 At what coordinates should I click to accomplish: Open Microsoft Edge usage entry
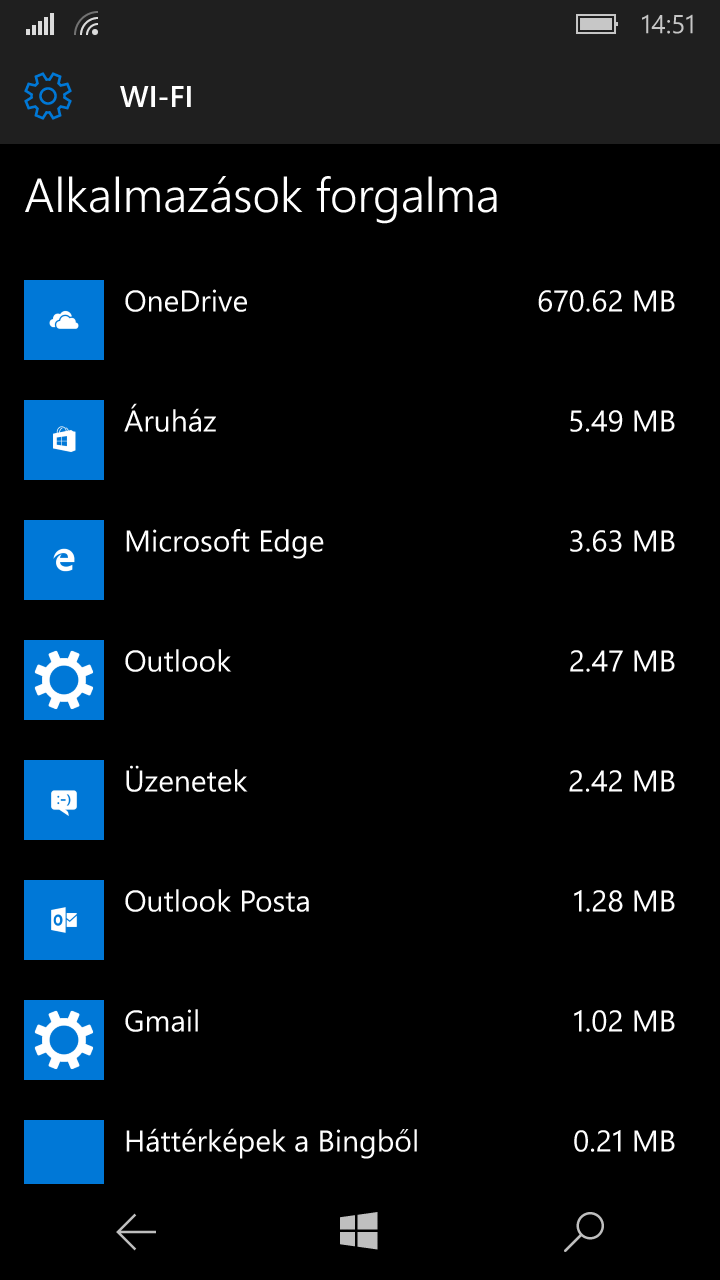360,560
